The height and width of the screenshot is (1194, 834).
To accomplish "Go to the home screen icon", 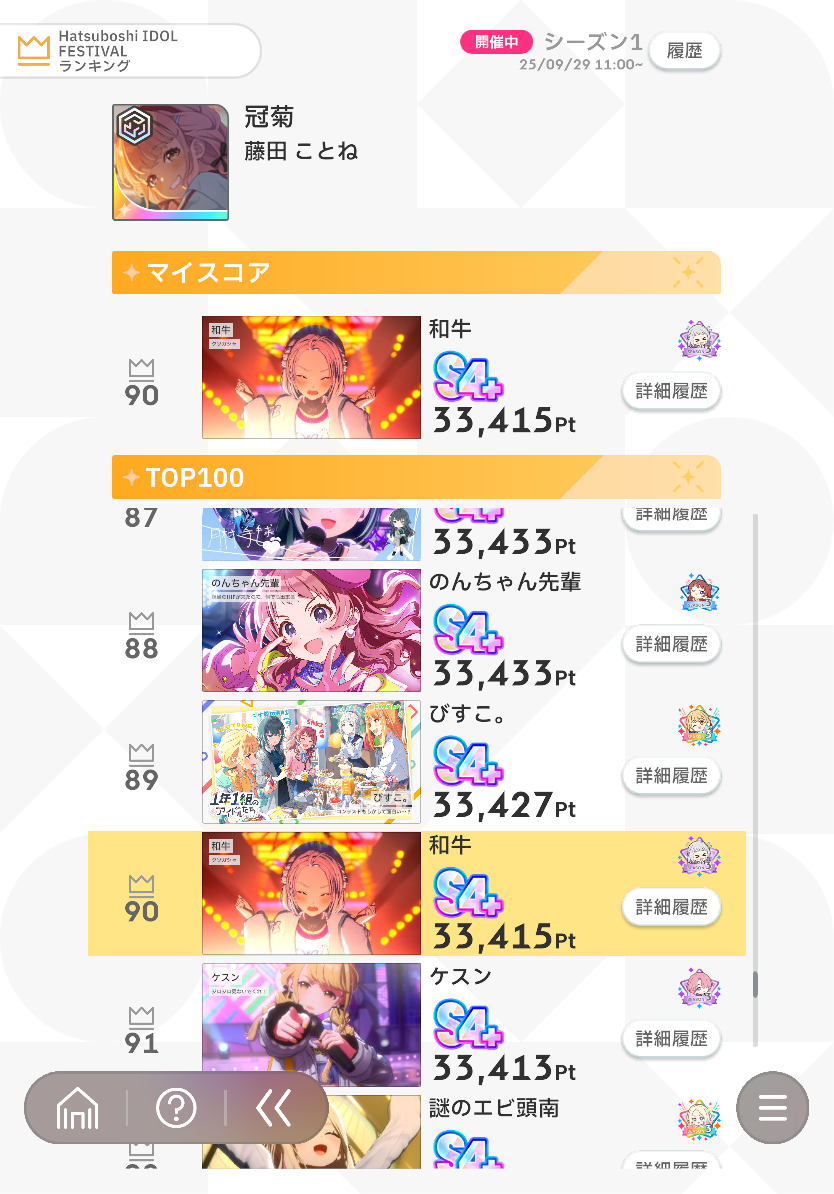I will (x=78, y=1108).
